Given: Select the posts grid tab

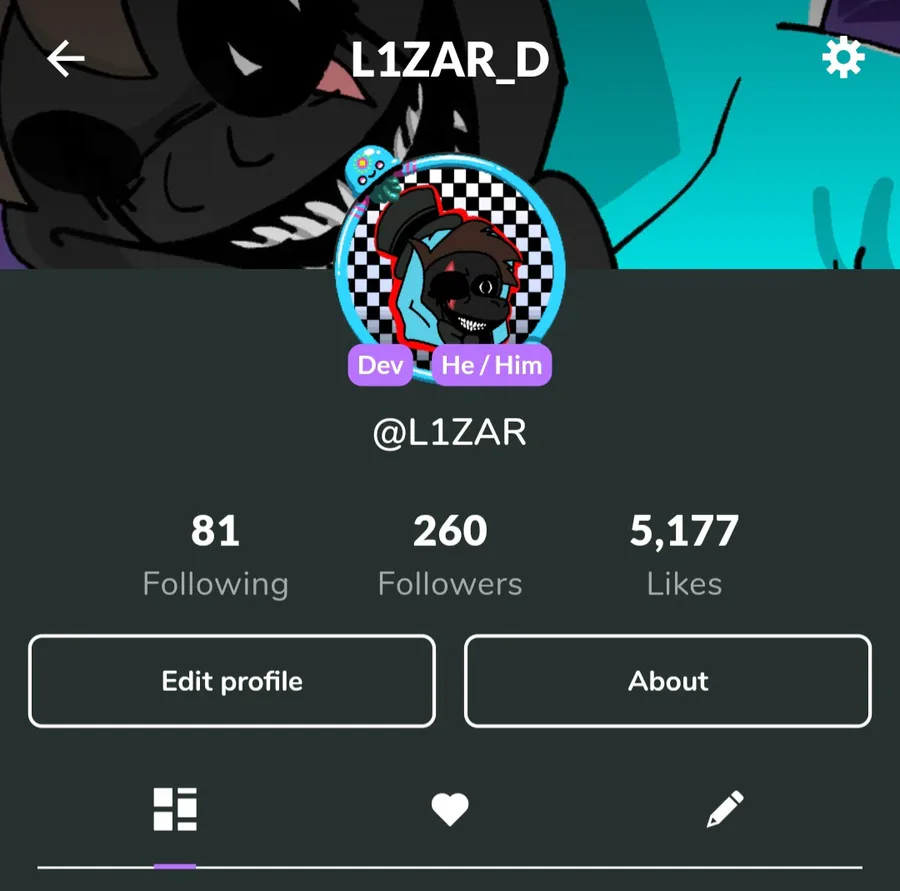Looking at the screenshot, I should tap(175, 809).
